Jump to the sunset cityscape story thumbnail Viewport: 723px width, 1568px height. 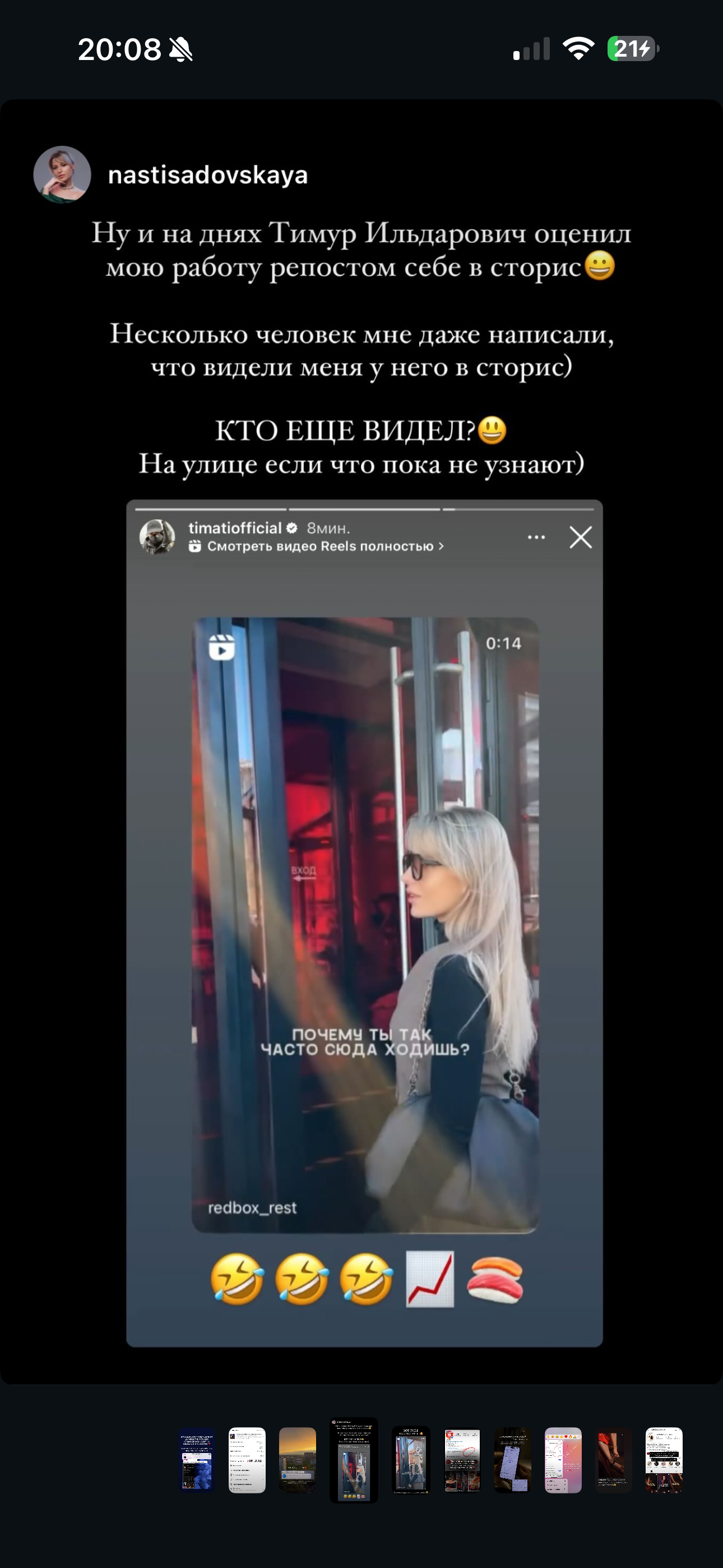pos(298,1460)
